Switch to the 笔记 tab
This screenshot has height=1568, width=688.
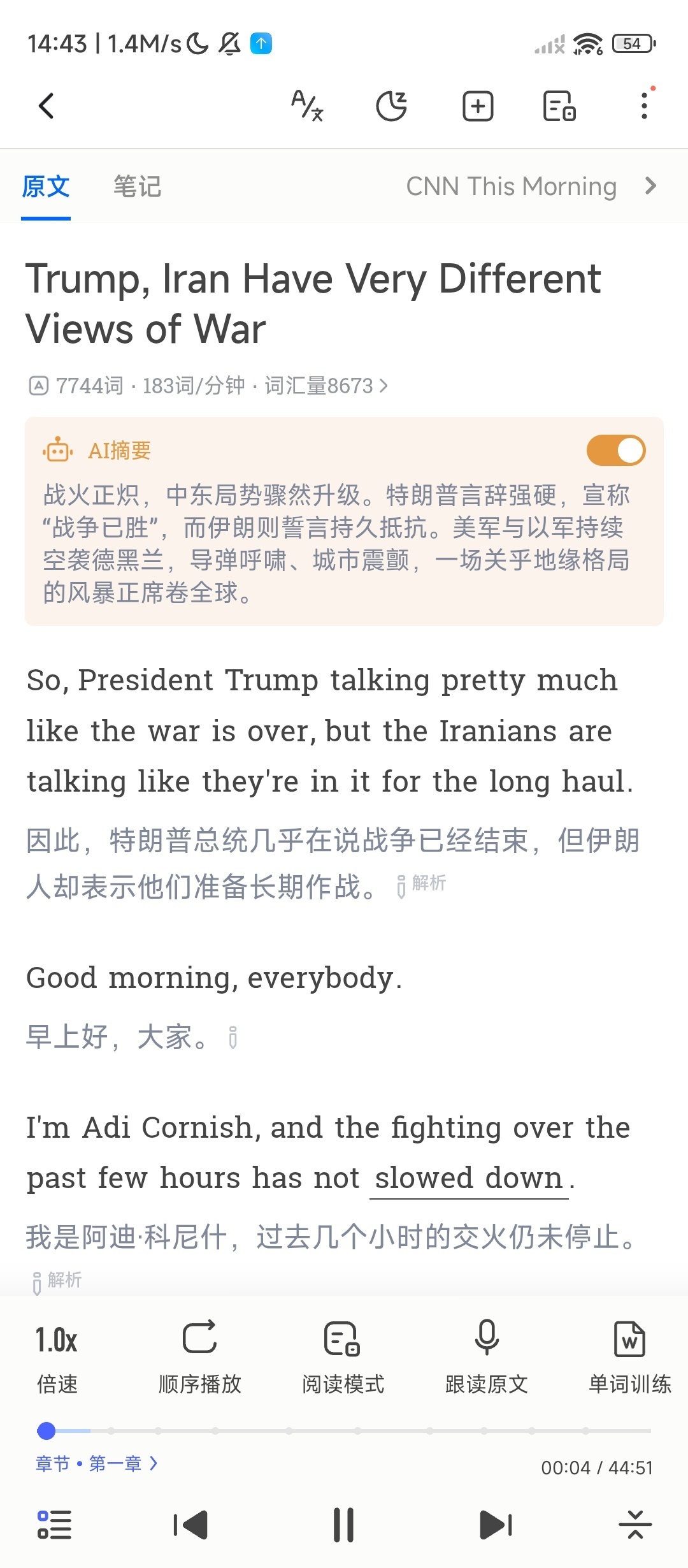point(137,187)
